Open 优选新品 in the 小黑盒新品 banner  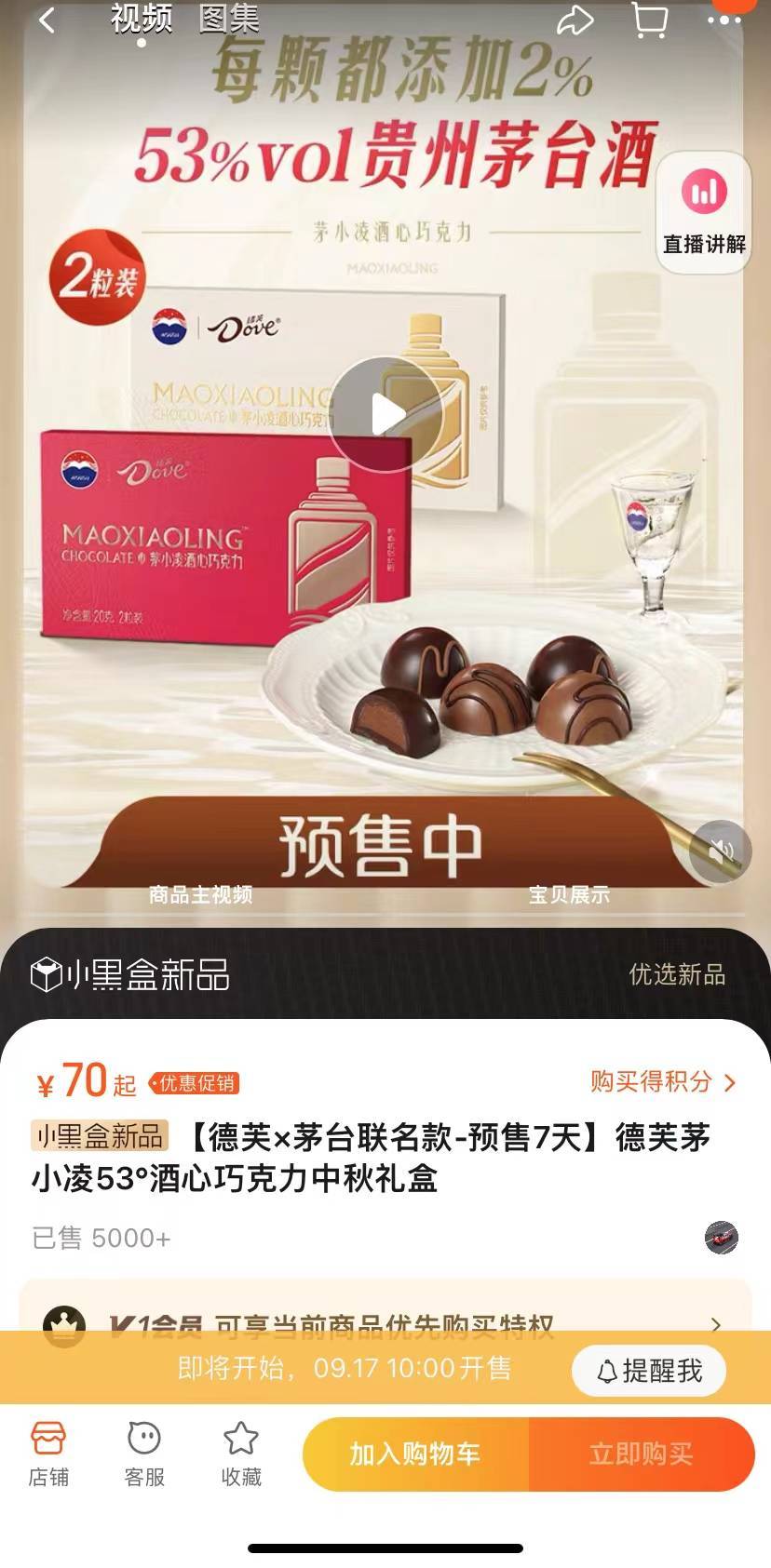click(677, 974)
